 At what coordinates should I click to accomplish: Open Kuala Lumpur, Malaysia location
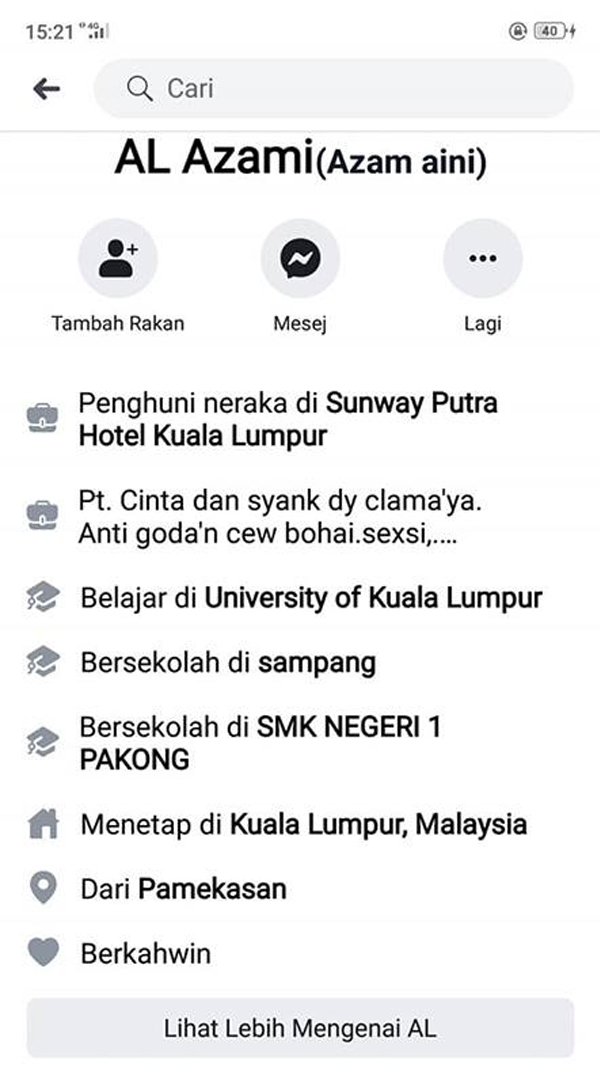pos(378,824)
